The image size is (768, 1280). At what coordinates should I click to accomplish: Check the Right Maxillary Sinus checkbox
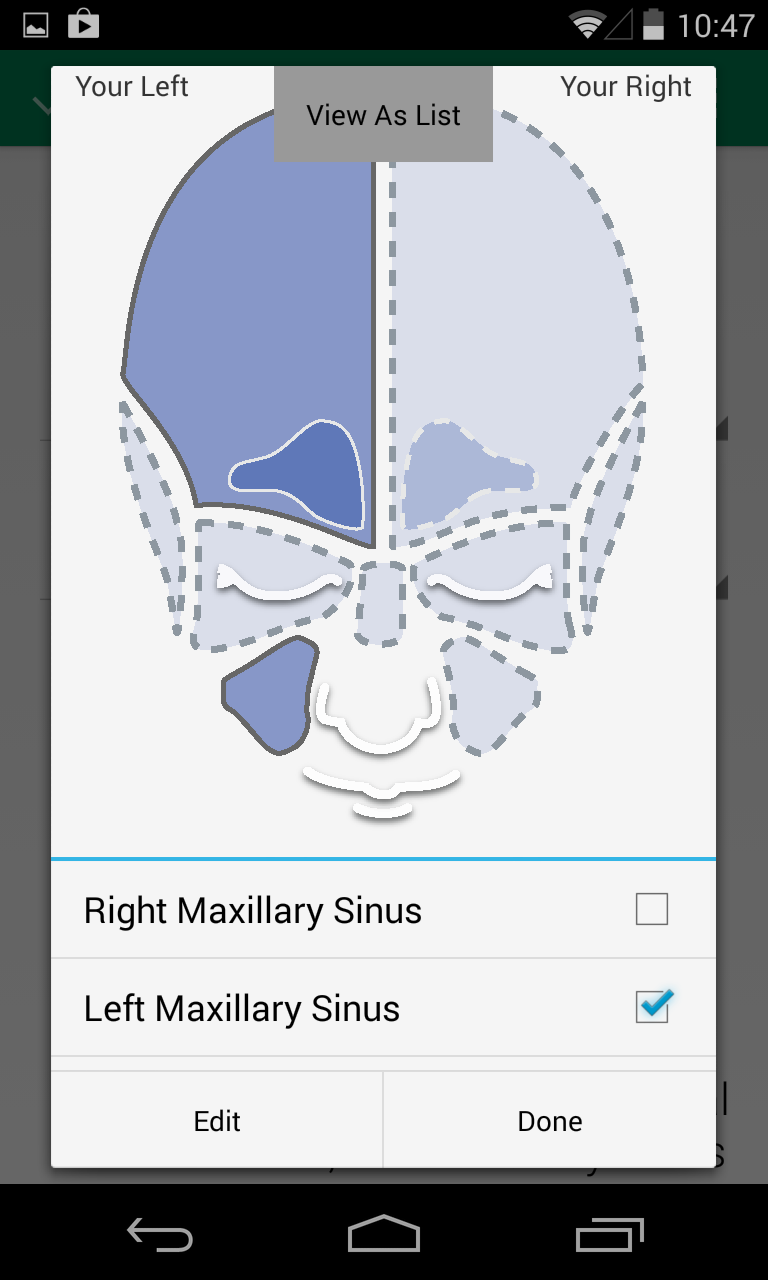pos(651,909)
